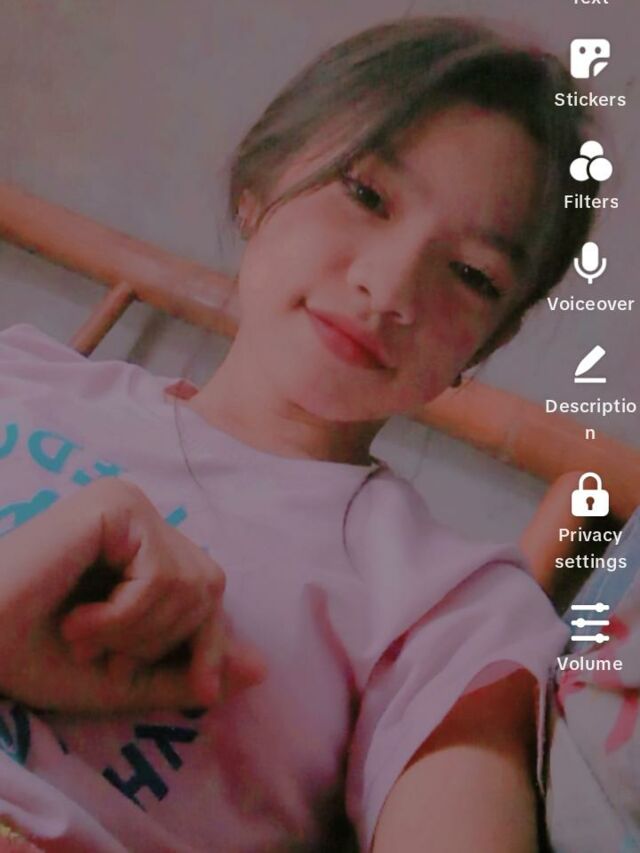This screenshot has width=640, height=853.
Task: Adjust the Volume
Action: pyautogui.click(x=590, y=625)
